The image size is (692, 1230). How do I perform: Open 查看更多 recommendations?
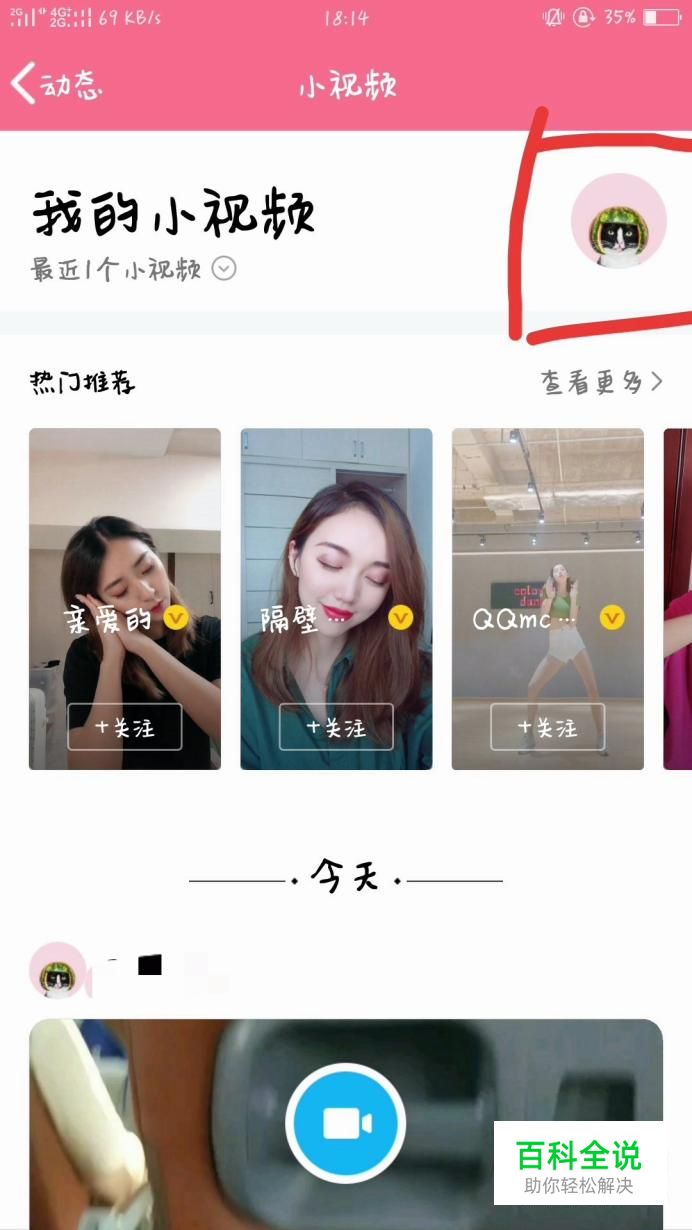coord(601,382)
